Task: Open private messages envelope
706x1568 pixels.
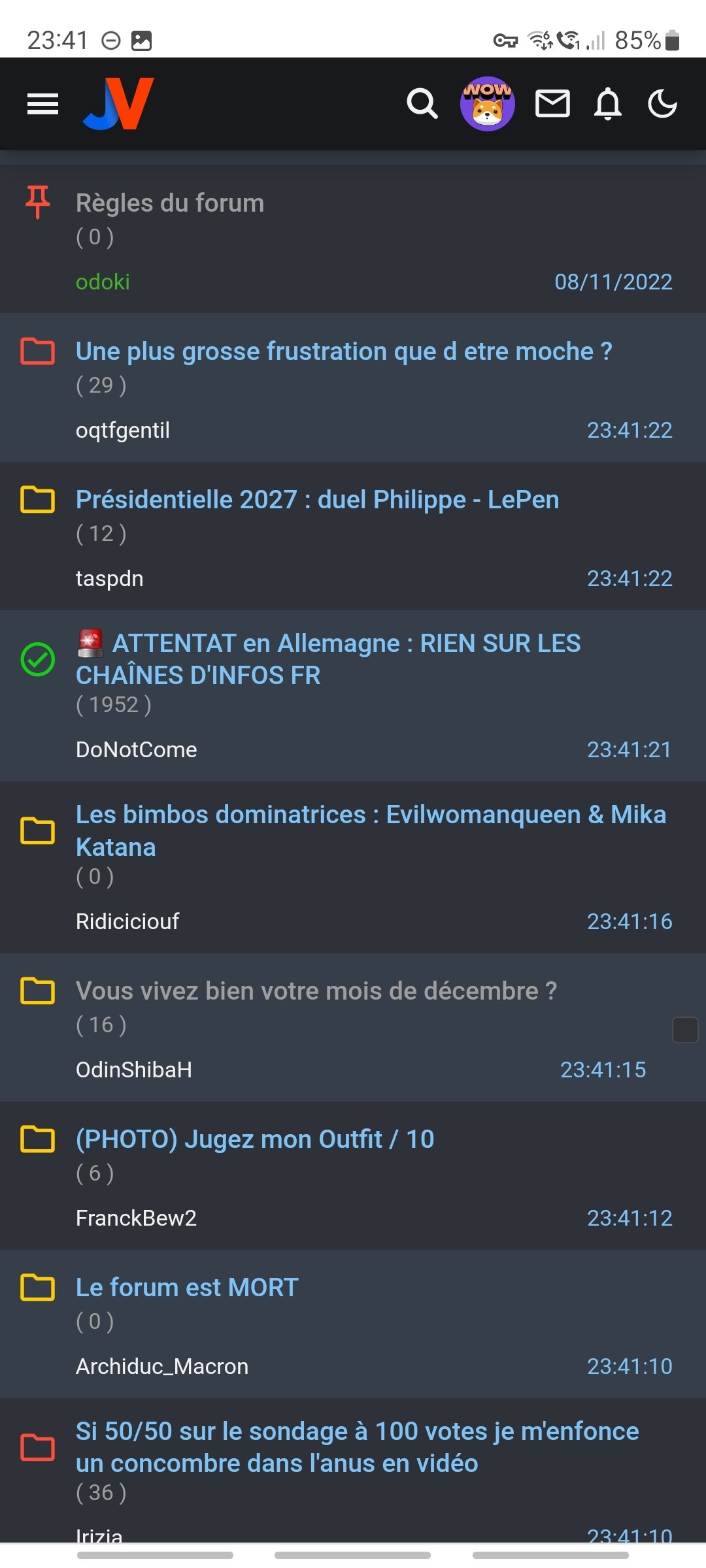Action: pyautogui.click(x=552, y=104)
